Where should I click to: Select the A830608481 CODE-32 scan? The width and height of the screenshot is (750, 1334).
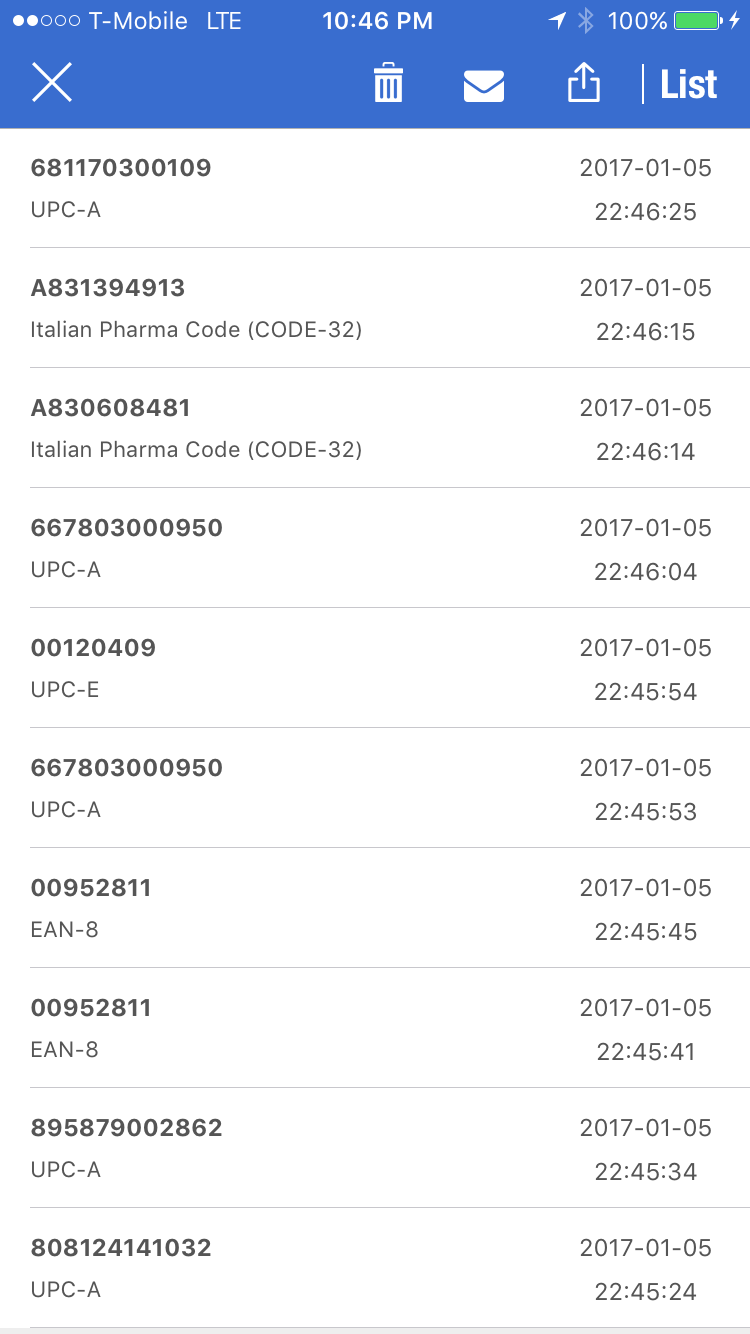click(x=375, y=428)
